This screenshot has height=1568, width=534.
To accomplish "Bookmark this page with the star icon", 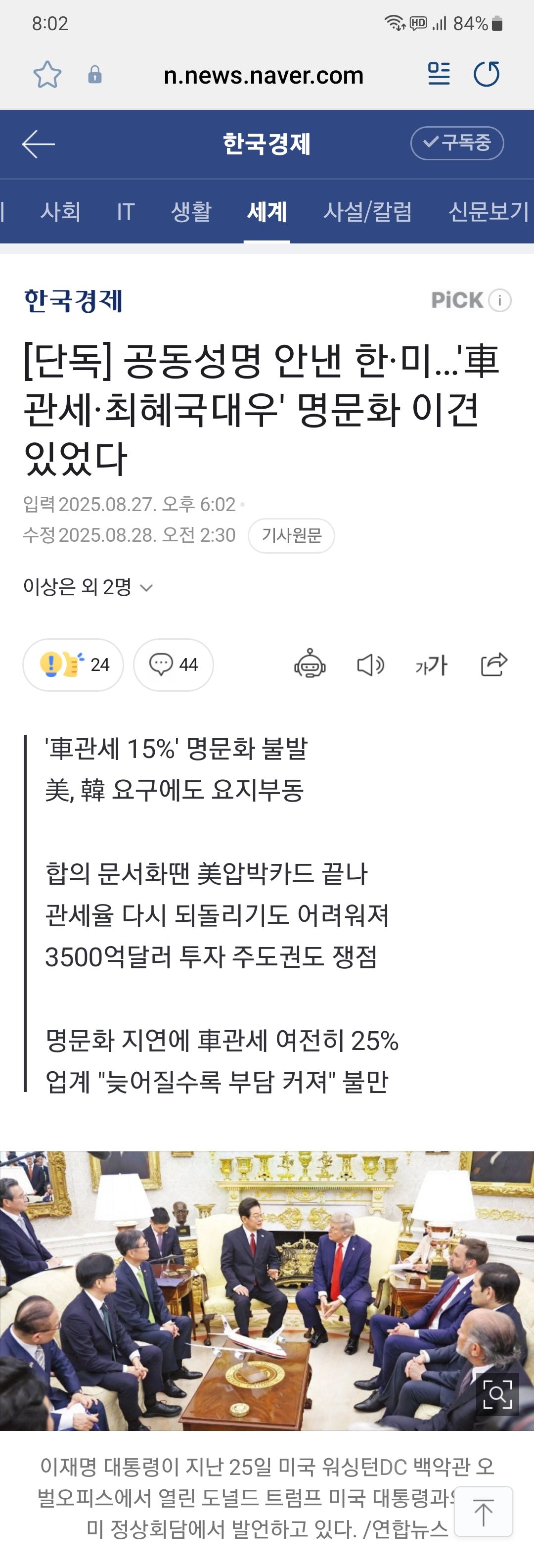I will click(47, 75).
